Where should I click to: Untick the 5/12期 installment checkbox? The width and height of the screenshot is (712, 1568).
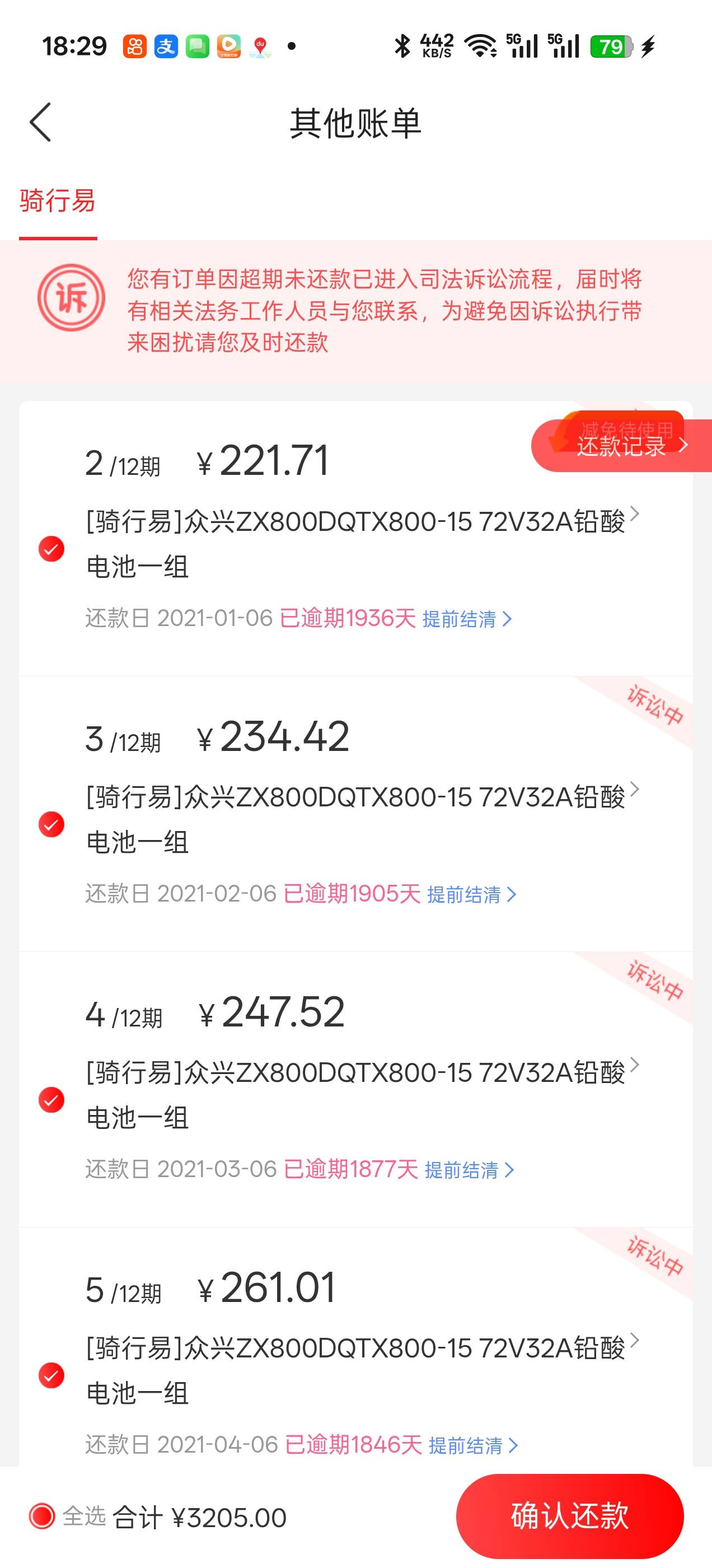pos(51,1375)
